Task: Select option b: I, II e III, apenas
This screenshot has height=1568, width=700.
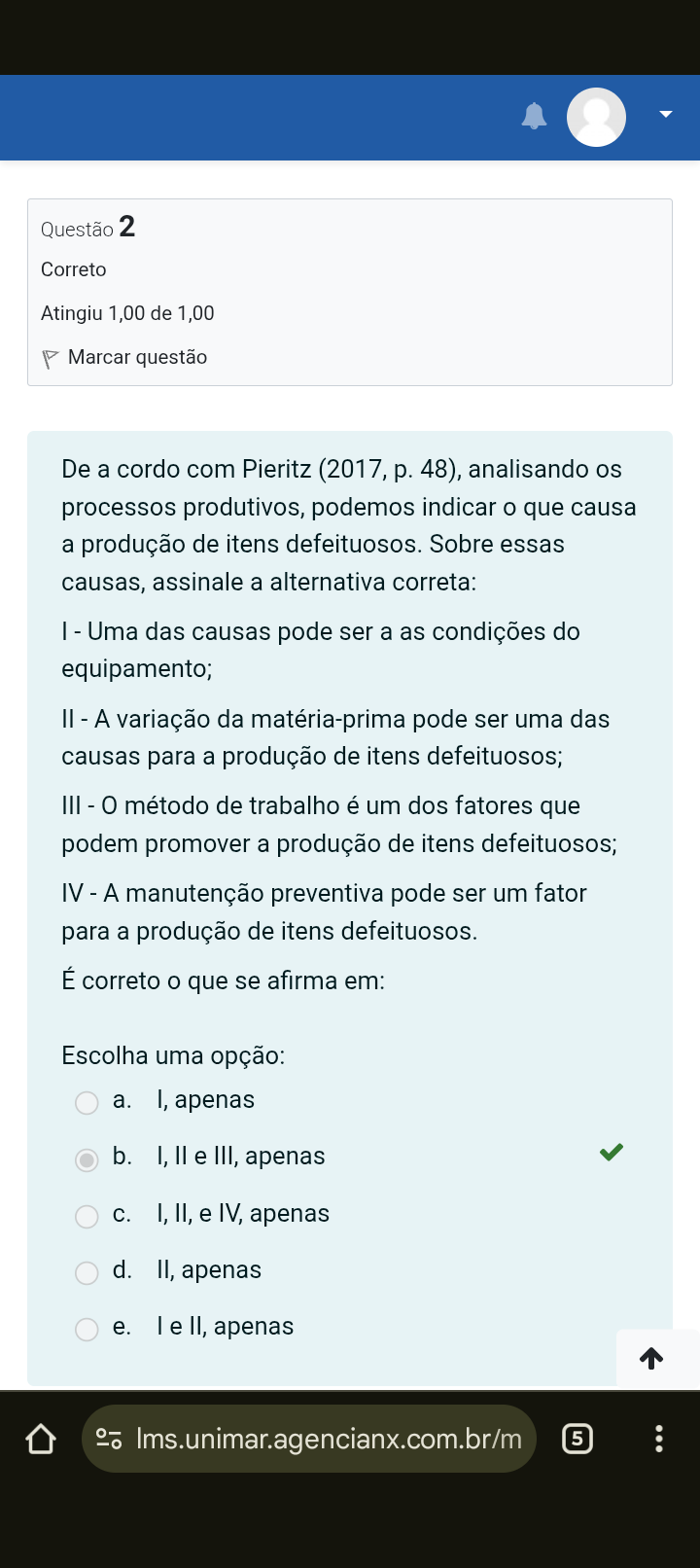Action: click(x=87, y=1159)
